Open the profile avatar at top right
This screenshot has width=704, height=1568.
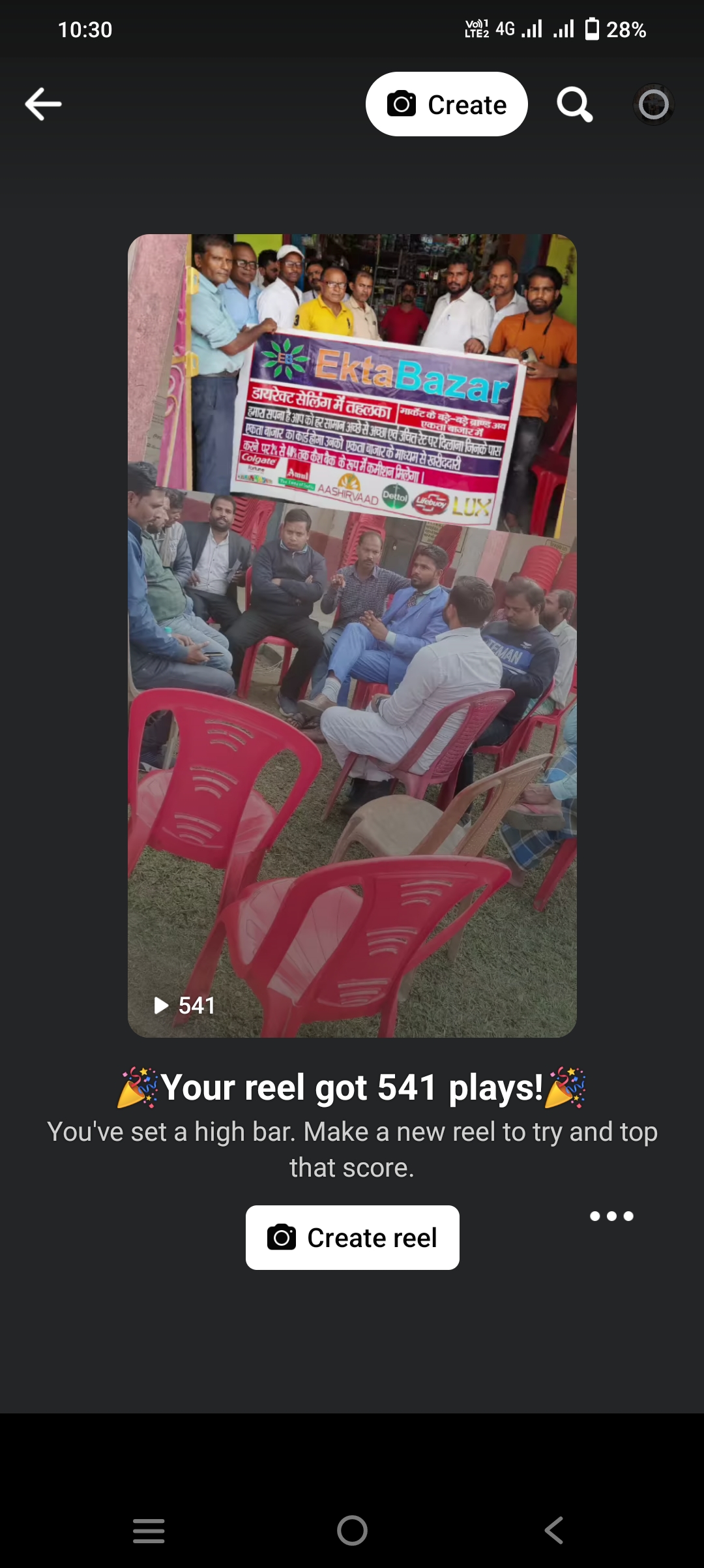tap(654, 104)
